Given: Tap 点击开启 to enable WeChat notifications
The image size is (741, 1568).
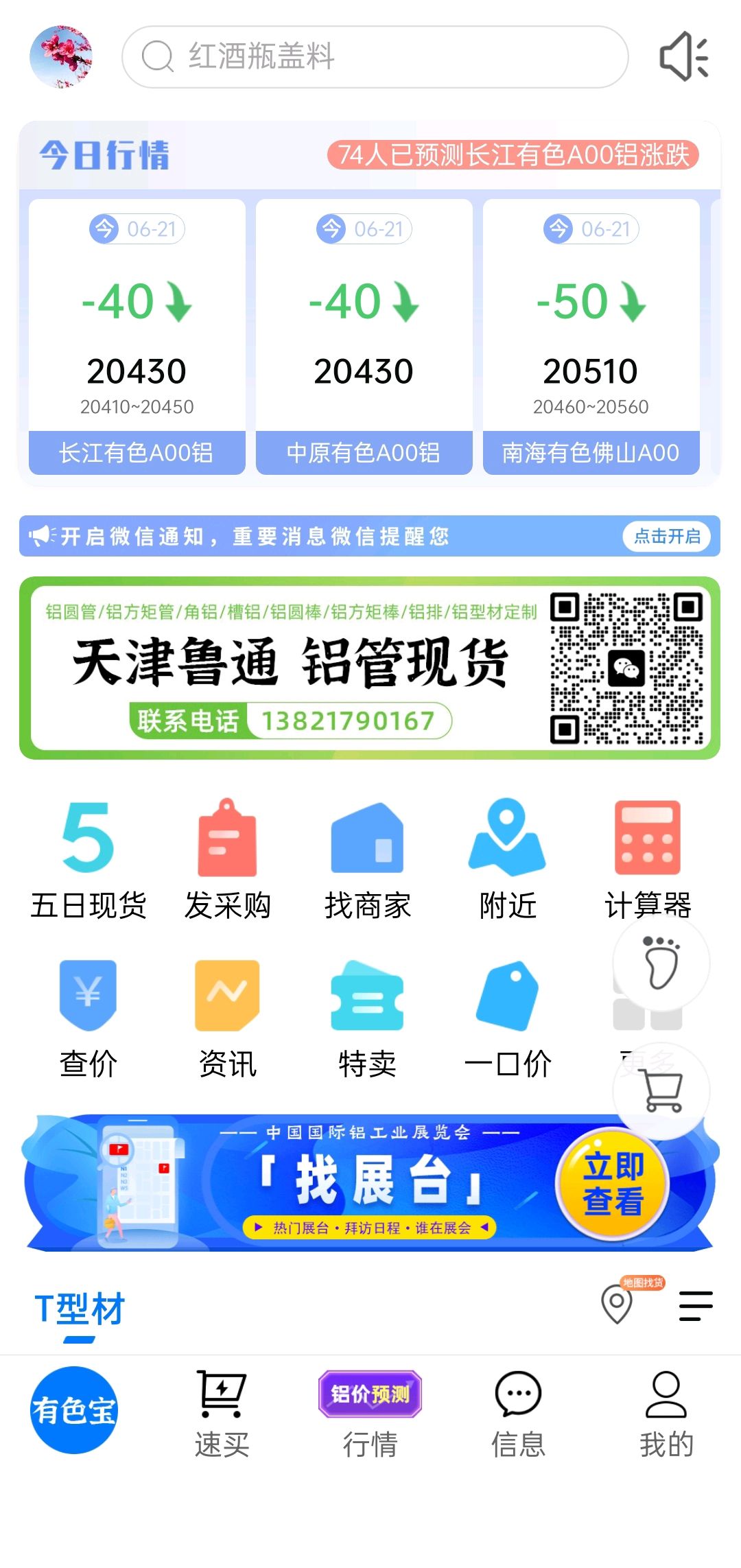Looking at the screenshot, I should (x=667, y=536).
